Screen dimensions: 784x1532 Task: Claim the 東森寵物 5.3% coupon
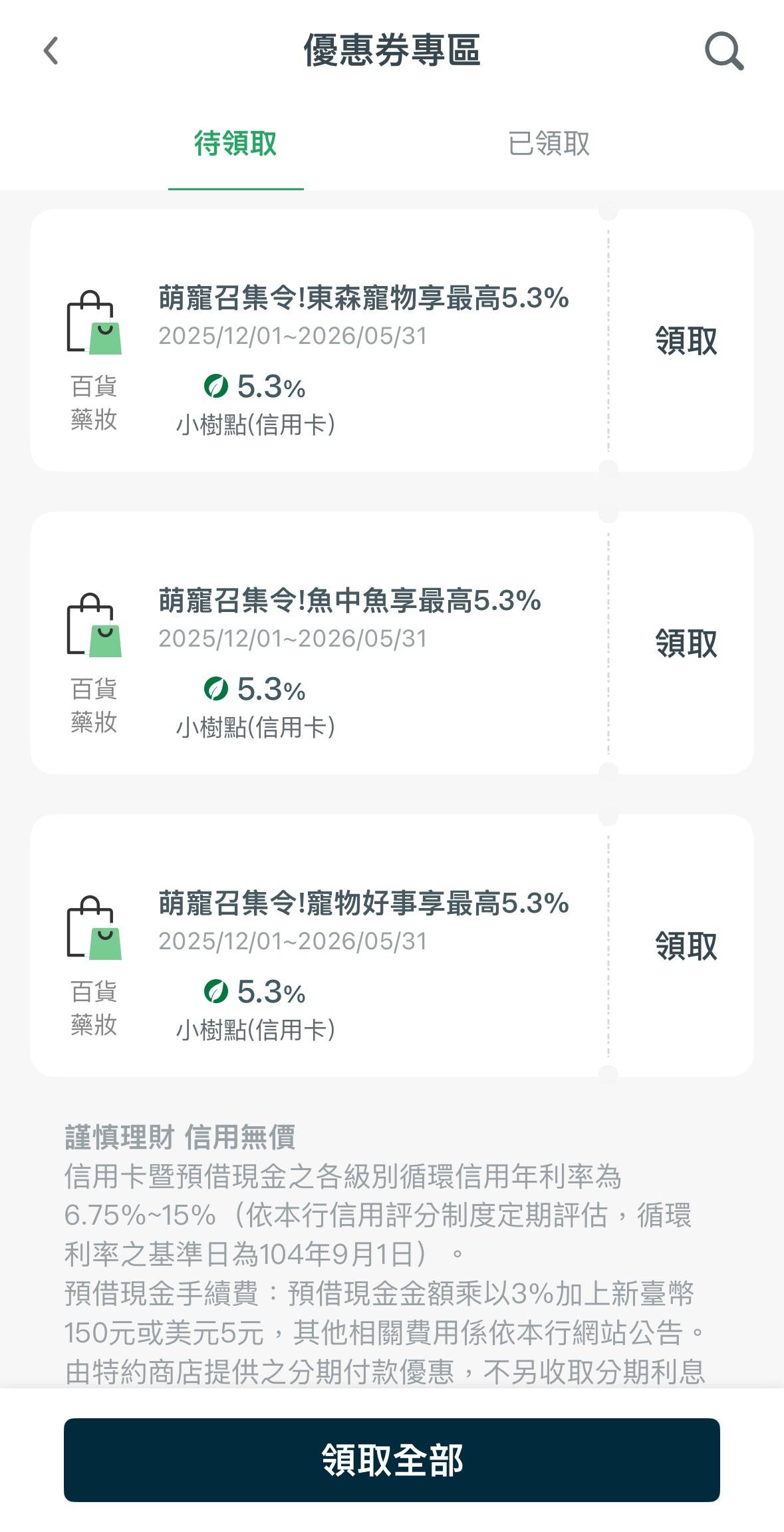click(685, 341)
